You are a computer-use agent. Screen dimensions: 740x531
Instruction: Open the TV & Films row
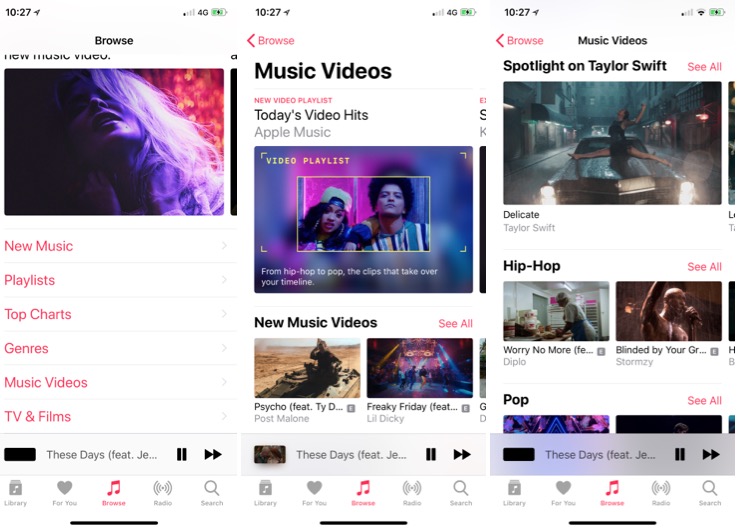[115, 416]
